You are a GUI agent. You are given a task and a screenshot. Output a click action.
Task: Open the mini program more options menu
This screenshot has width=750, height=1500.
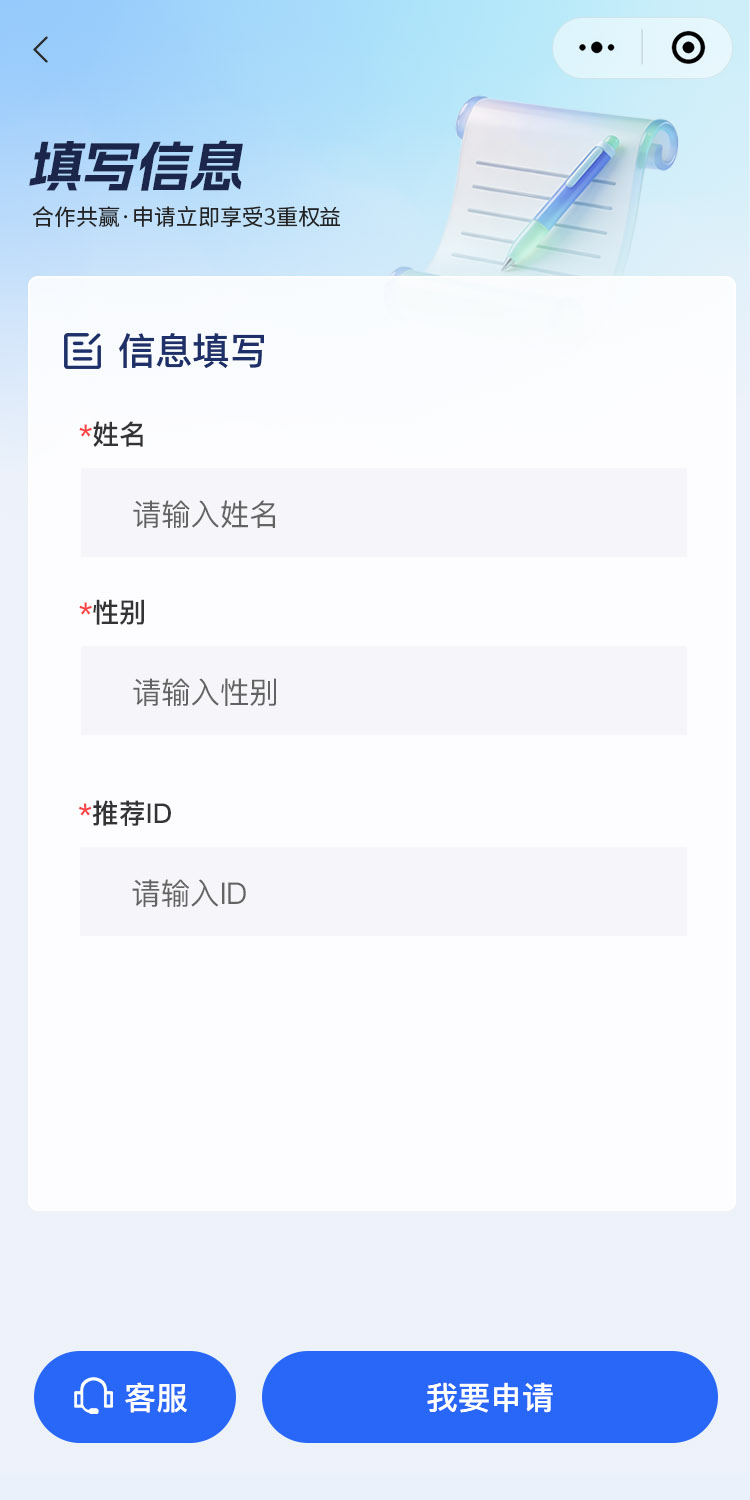pyautogui.click(x=597, y=48)
